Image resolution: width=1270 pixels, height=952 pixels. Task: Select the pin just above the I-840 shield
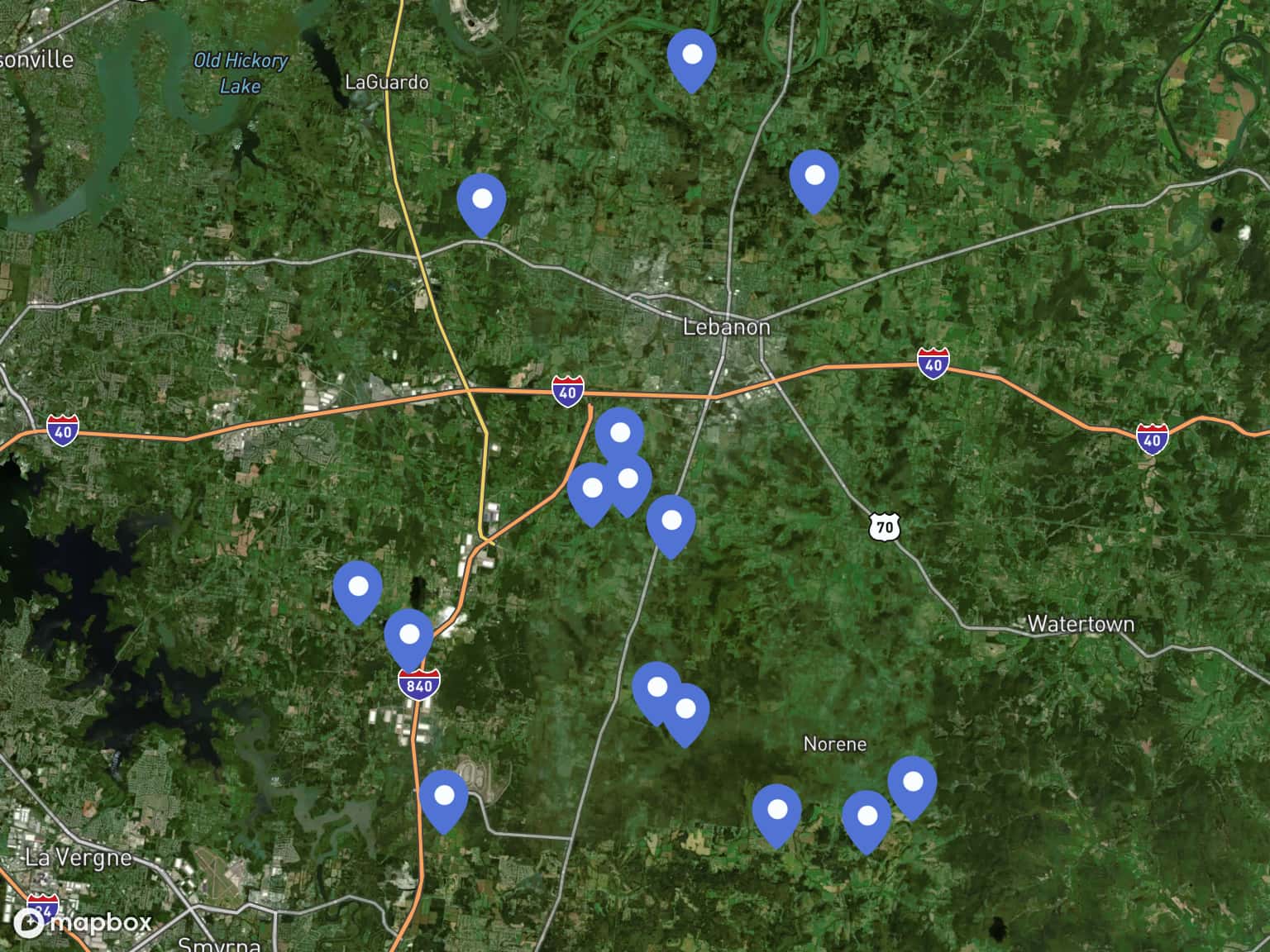click(409, 635)
